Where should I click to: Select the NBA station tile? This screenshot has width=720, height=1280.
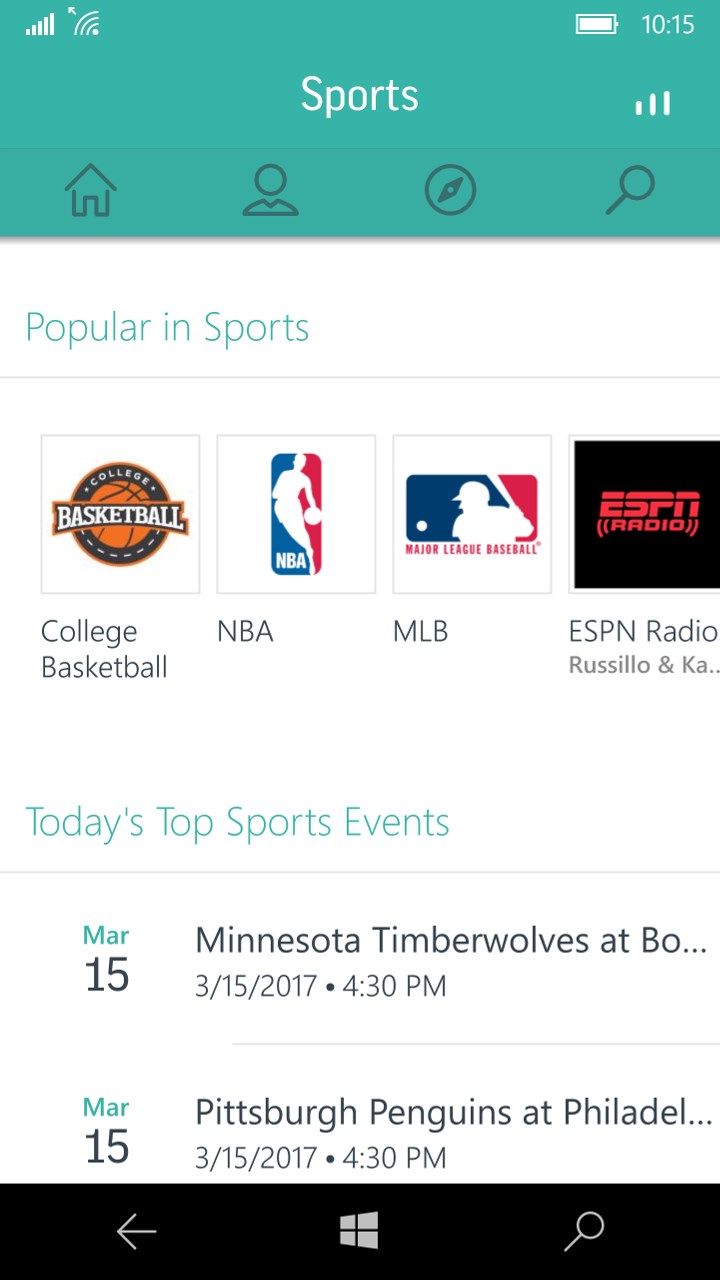click(x=296, y=514)
